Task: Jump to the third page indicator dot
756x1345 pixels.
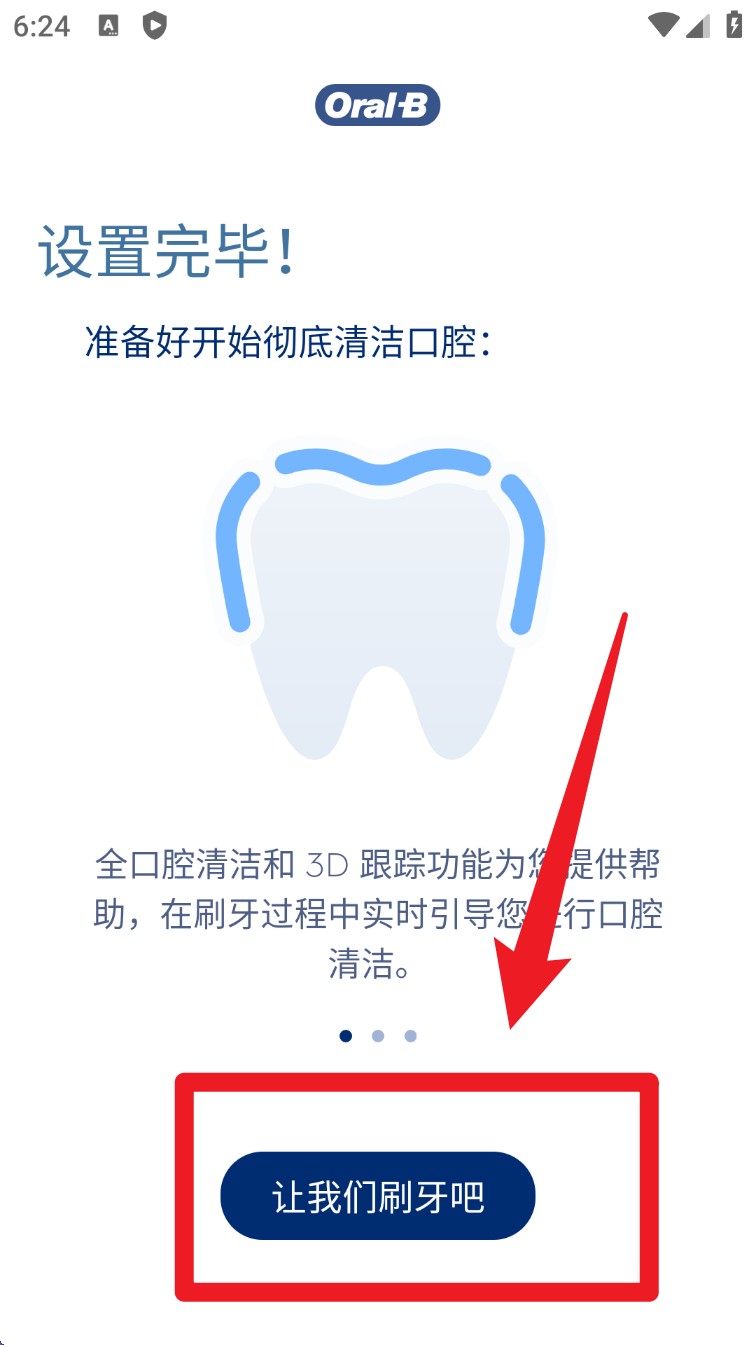Action: tap(410, 1036)
